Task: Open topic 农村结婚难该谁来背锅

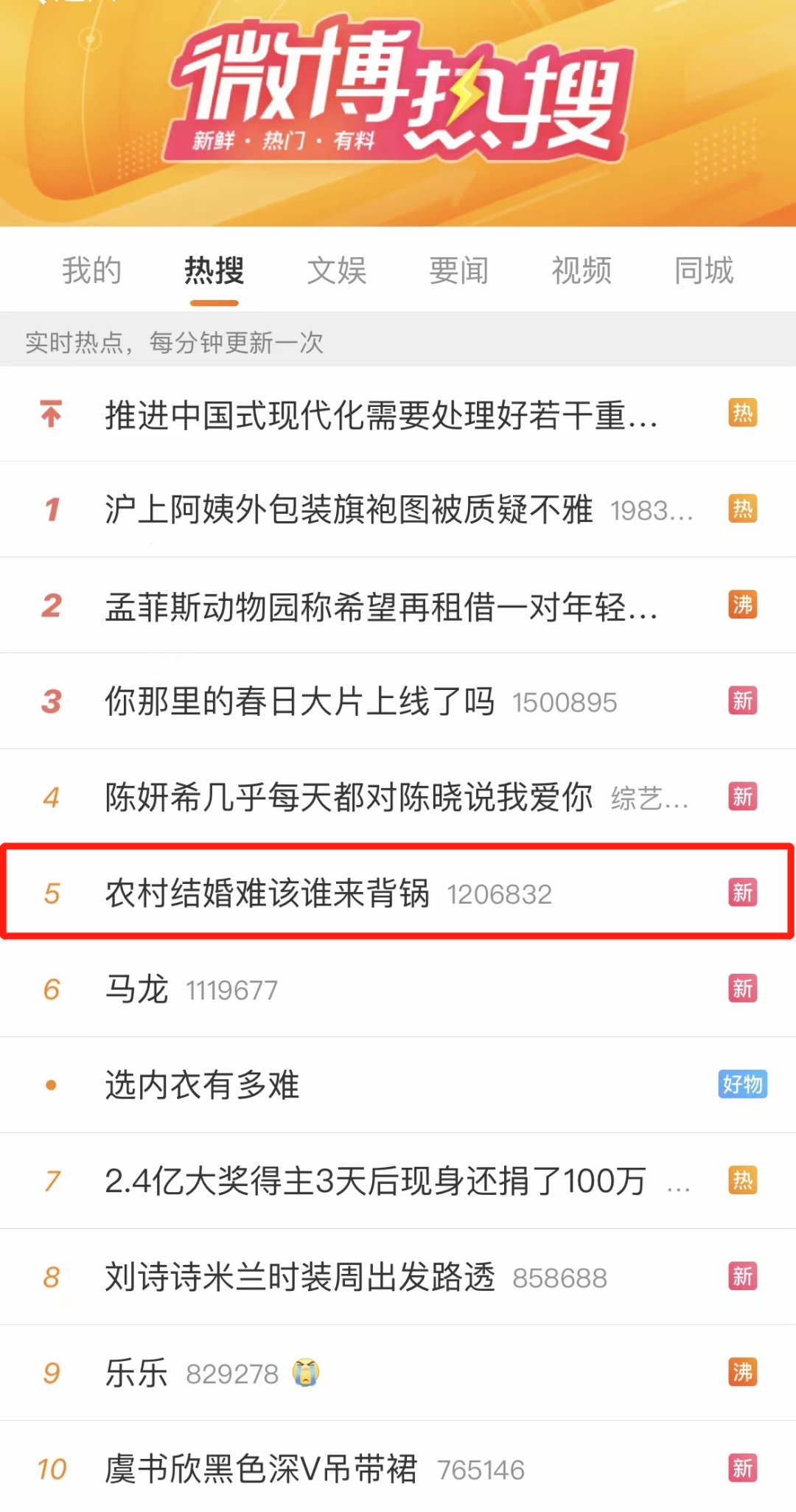Action: click(x=268, y=893)
